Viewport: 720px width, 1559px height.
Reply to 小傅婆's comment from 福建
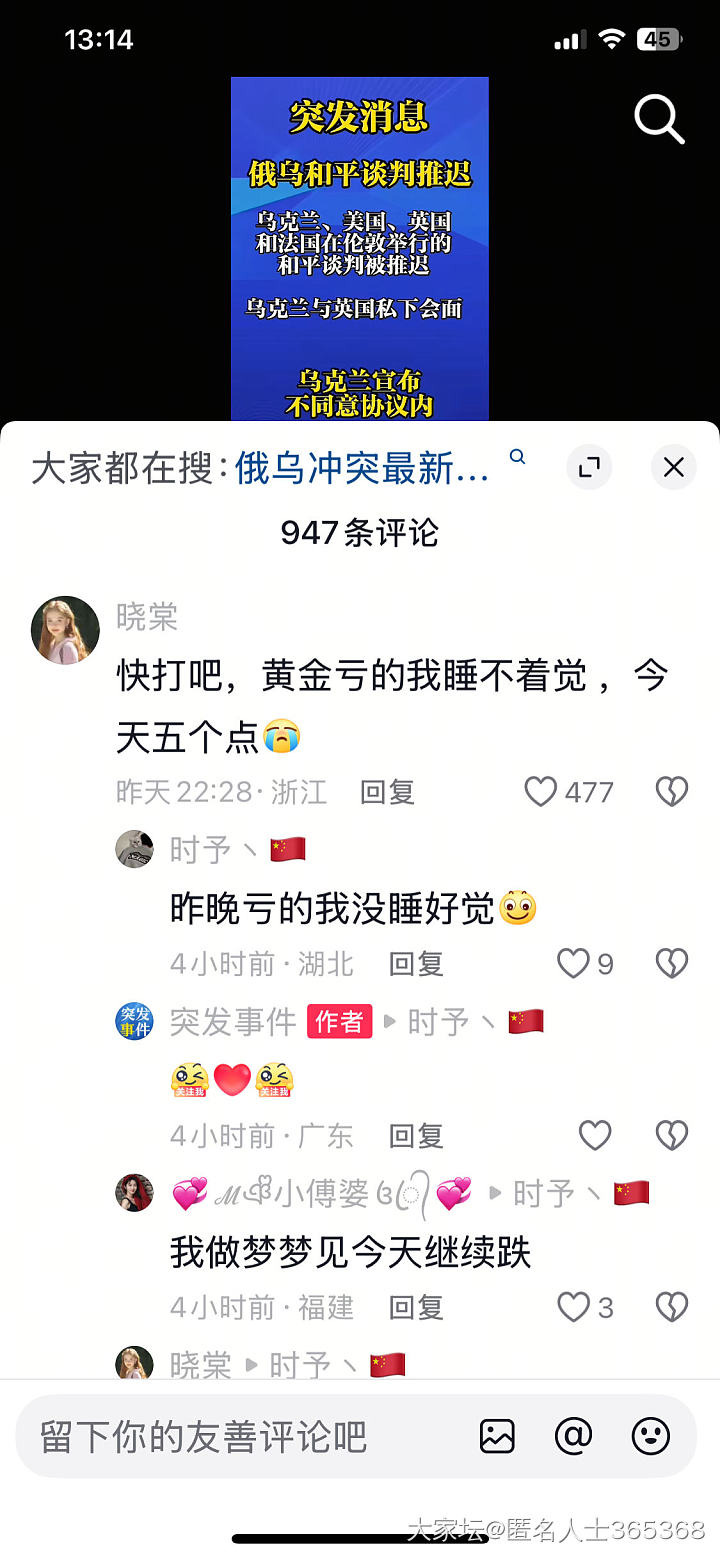pos(415,1307)
